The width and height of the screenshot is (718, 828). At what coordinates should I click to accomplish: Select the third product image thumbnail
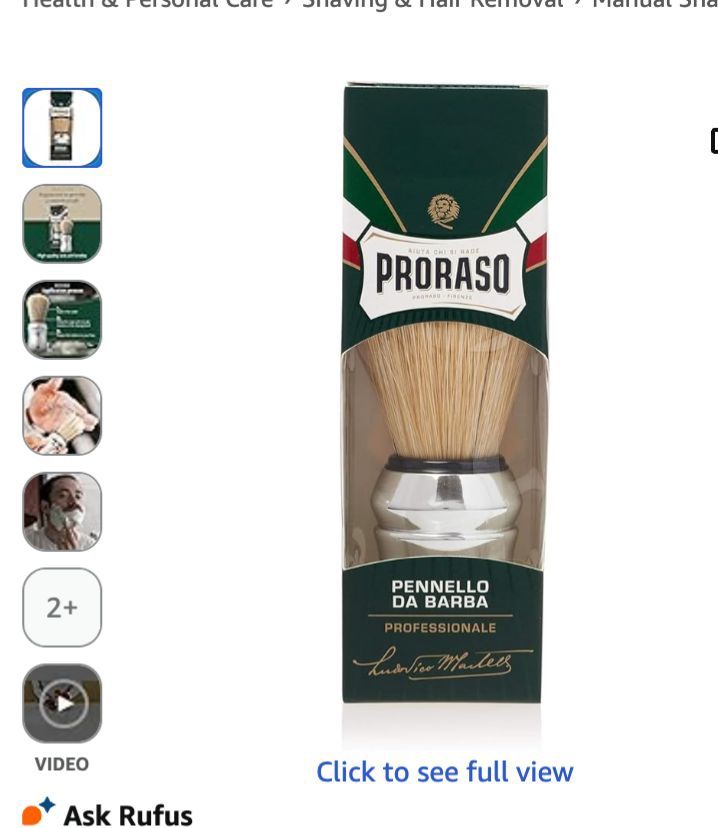62,320
